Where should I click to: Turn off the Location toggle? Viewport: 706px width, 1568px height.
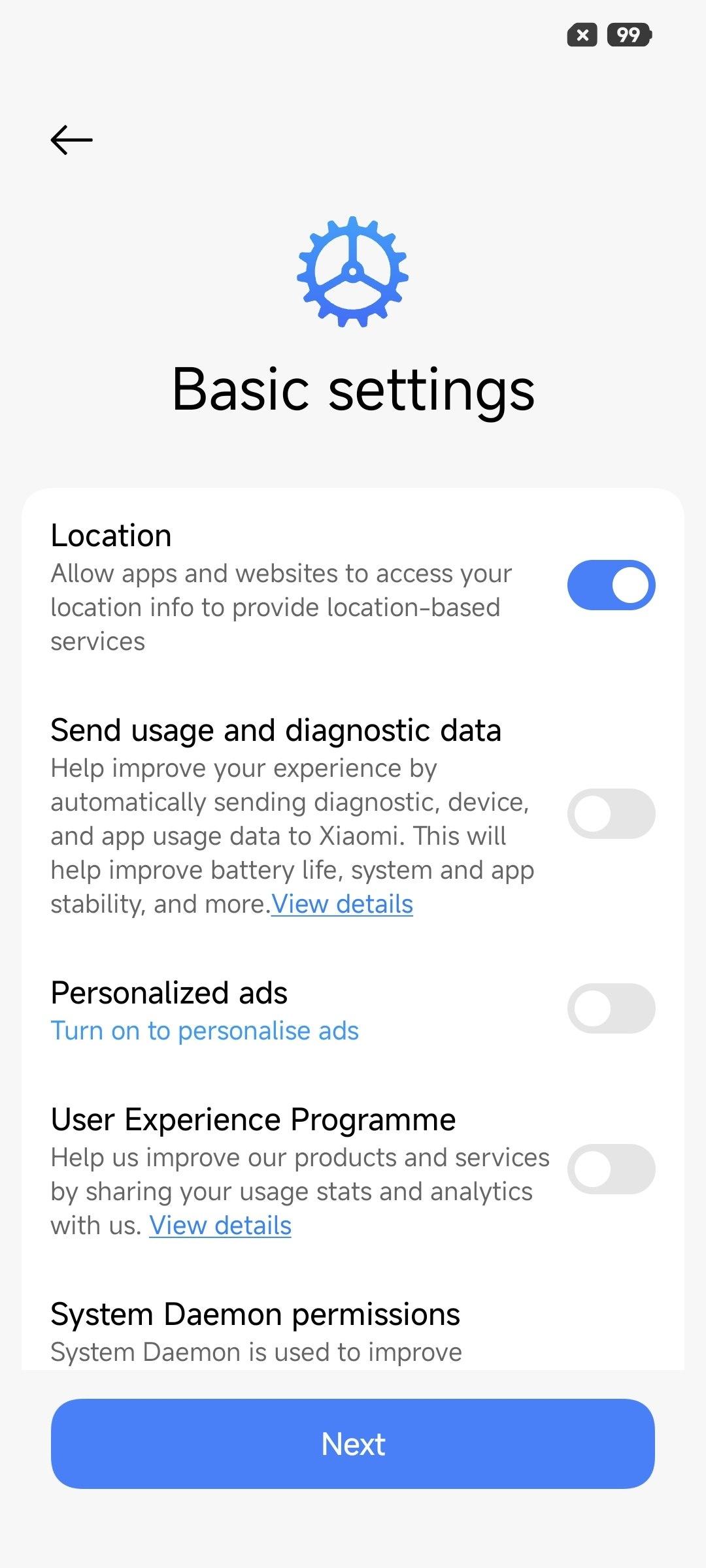(611, 585)
